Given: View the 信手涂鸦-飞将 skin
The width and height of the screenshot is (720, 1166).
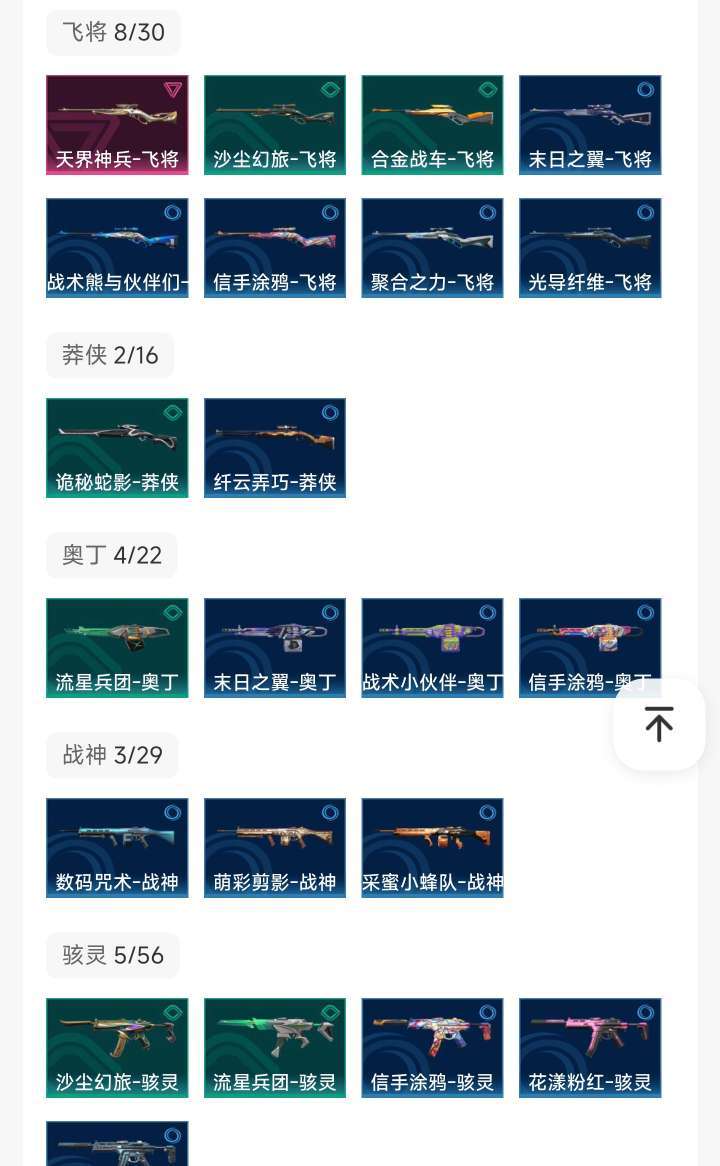Looking at the screenshot, I should 275,248.
